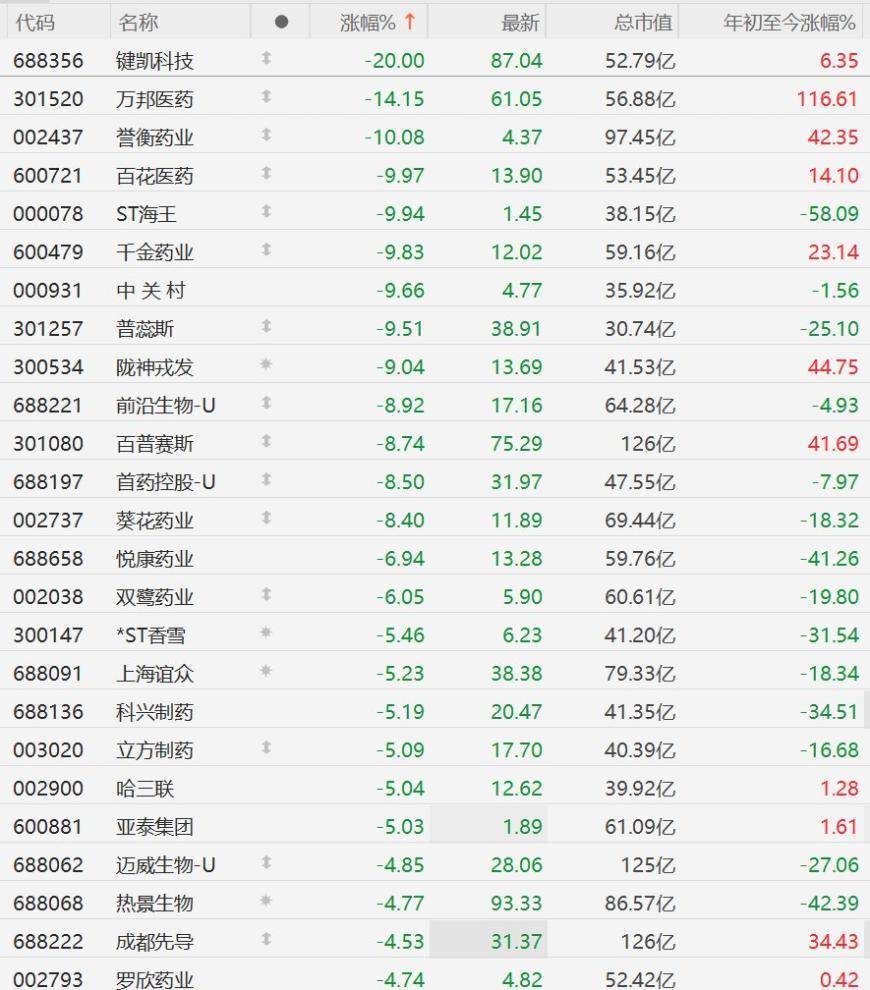View details for 誉衡药业
This screenshot has height=990, width=870.
click(x=435, y=137)
